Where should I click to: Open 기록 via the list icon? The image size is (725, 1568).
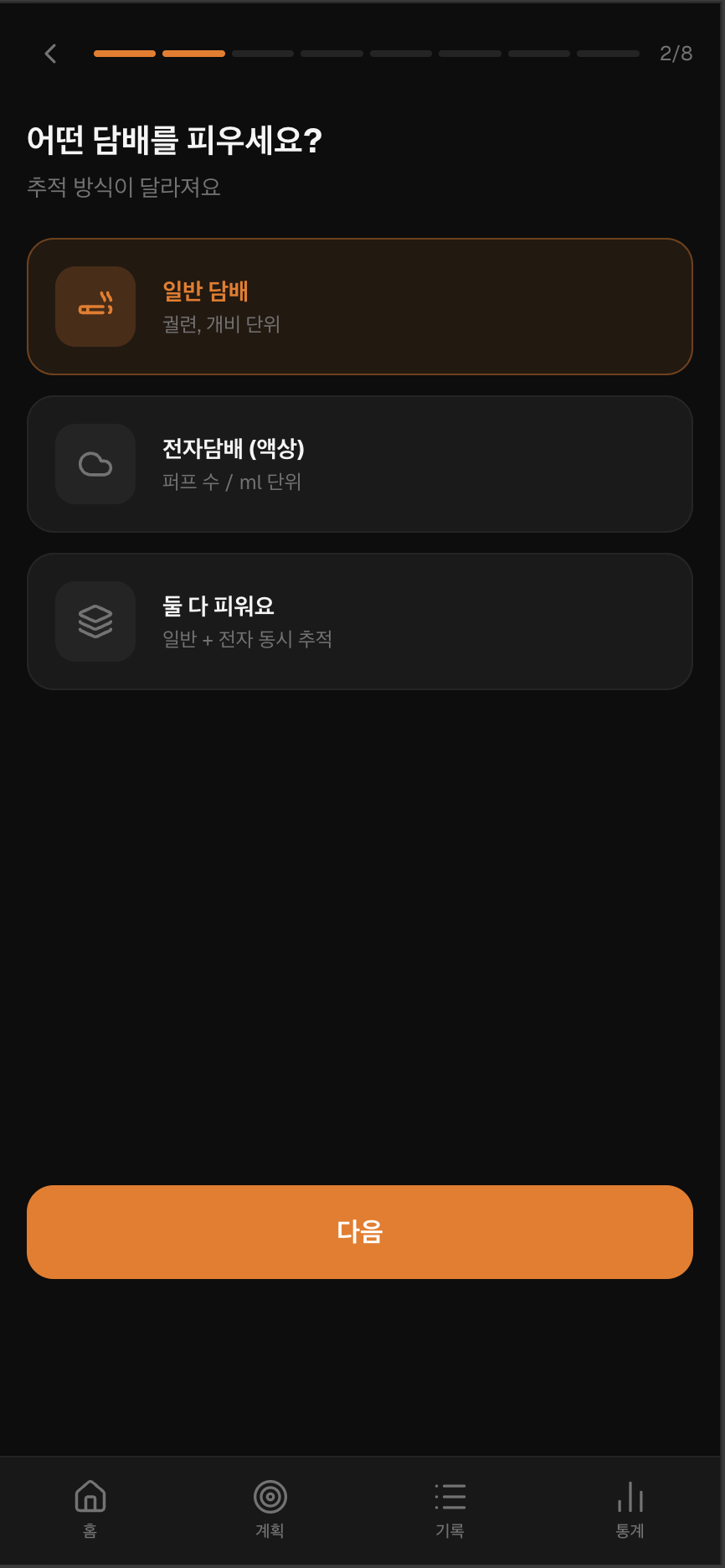click(450, 1498)
